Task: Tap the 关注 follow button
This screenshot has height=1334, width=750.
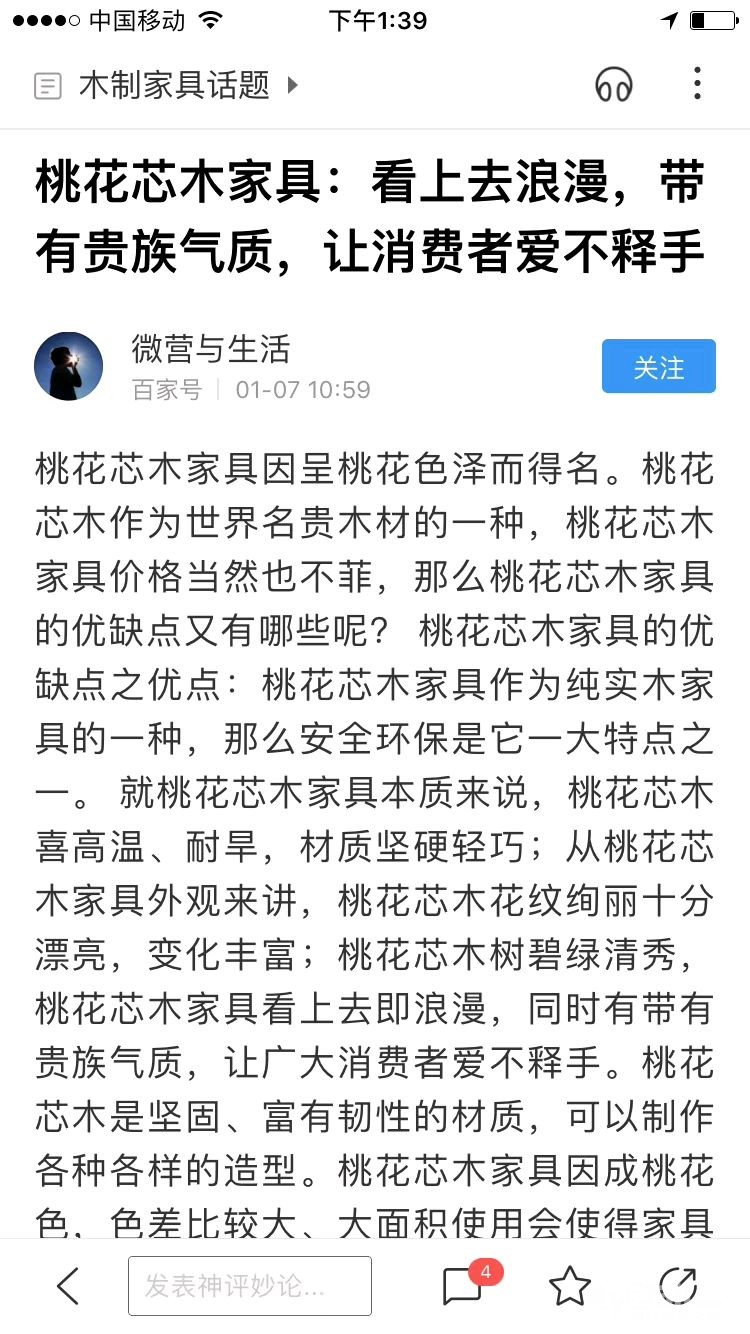Action: click(659, 366)
